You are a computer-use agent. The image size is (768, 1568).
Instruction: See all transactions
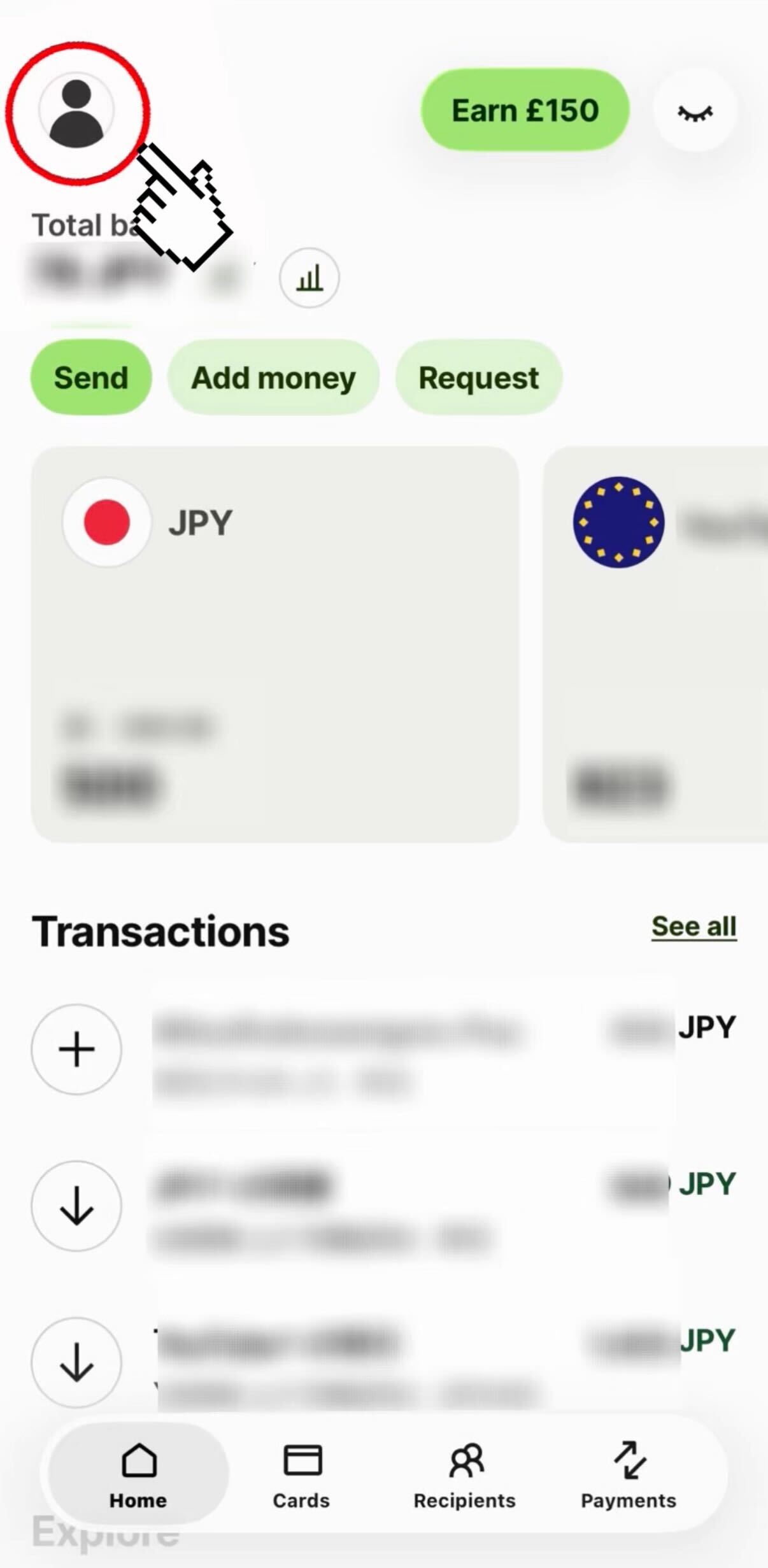point(693,926)
